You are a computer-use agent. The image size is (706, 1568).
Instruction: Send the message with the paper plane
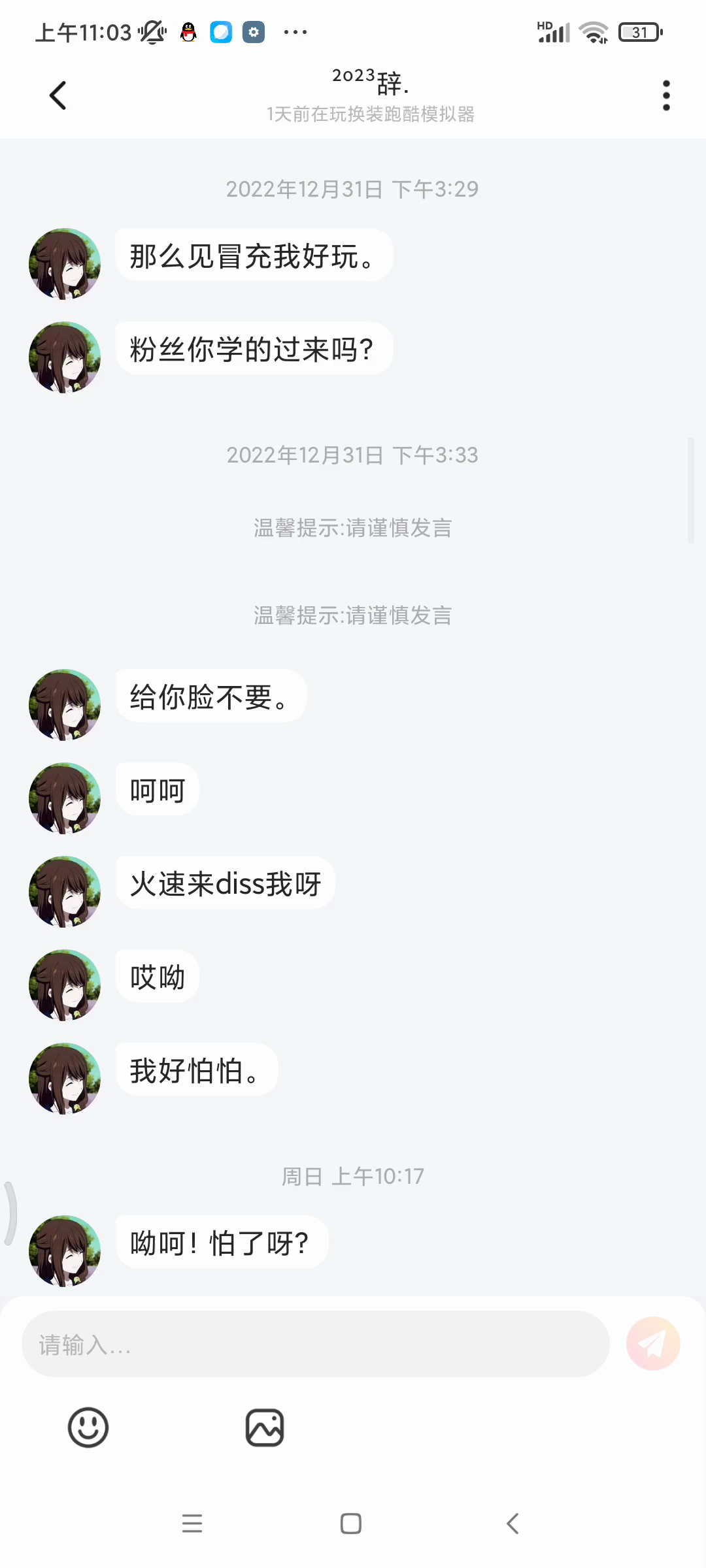click(x=652, y=1344)
